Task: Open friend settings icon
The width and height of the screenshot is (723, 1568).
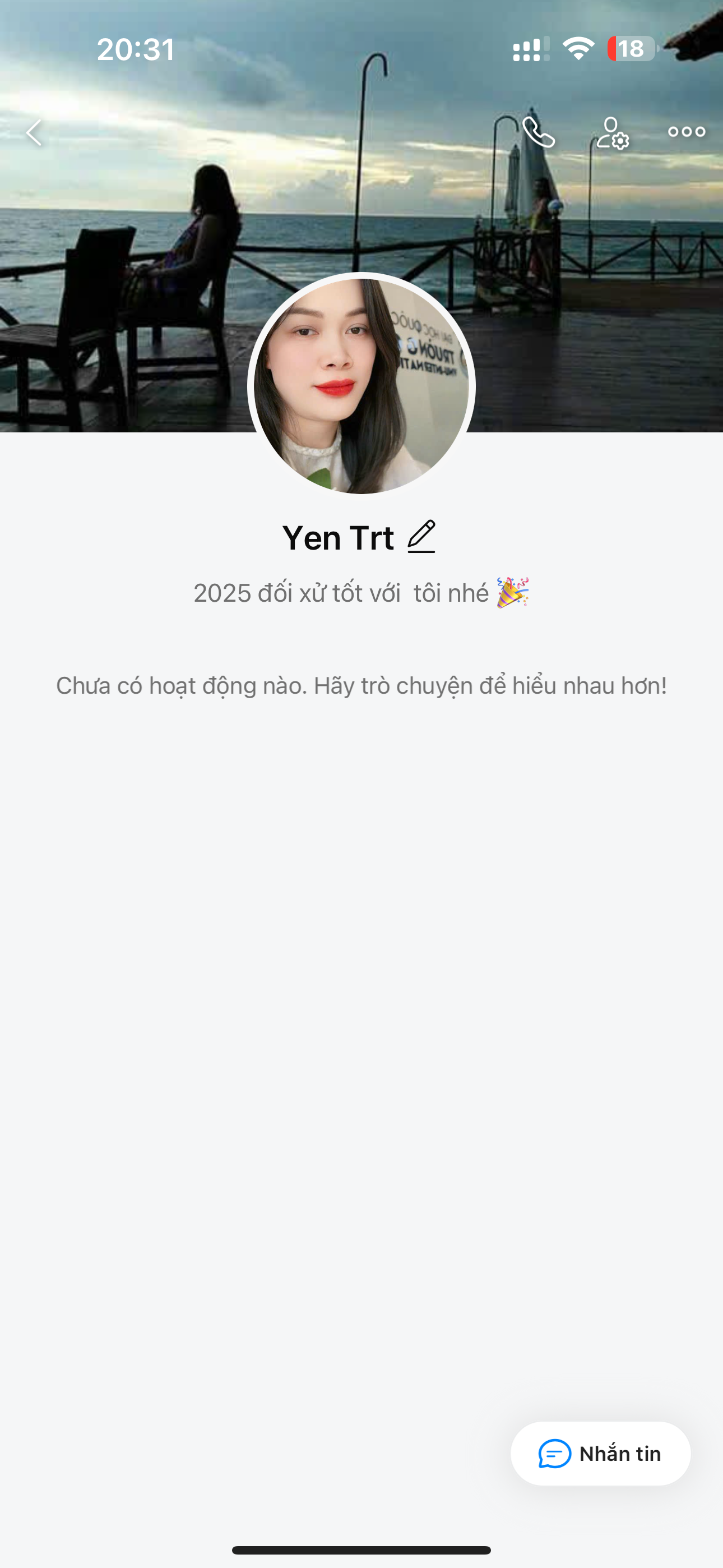Action: click(612, 133)
